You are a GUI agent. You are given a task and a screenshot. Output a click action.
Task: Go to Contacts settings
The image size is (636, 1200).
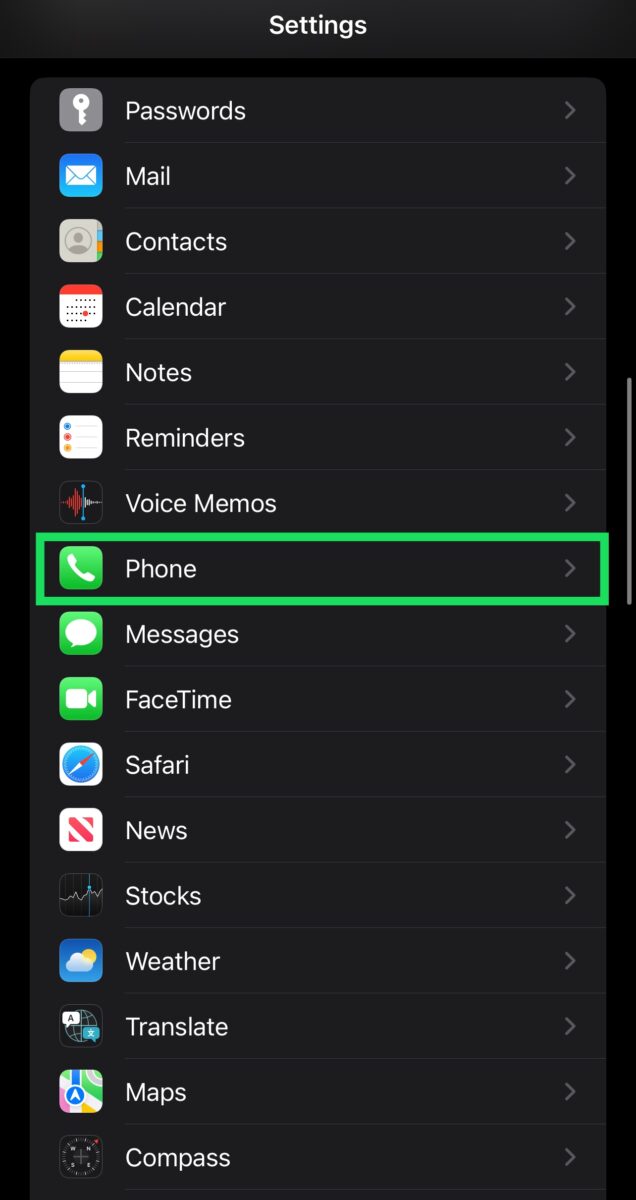tap(318, 242)
